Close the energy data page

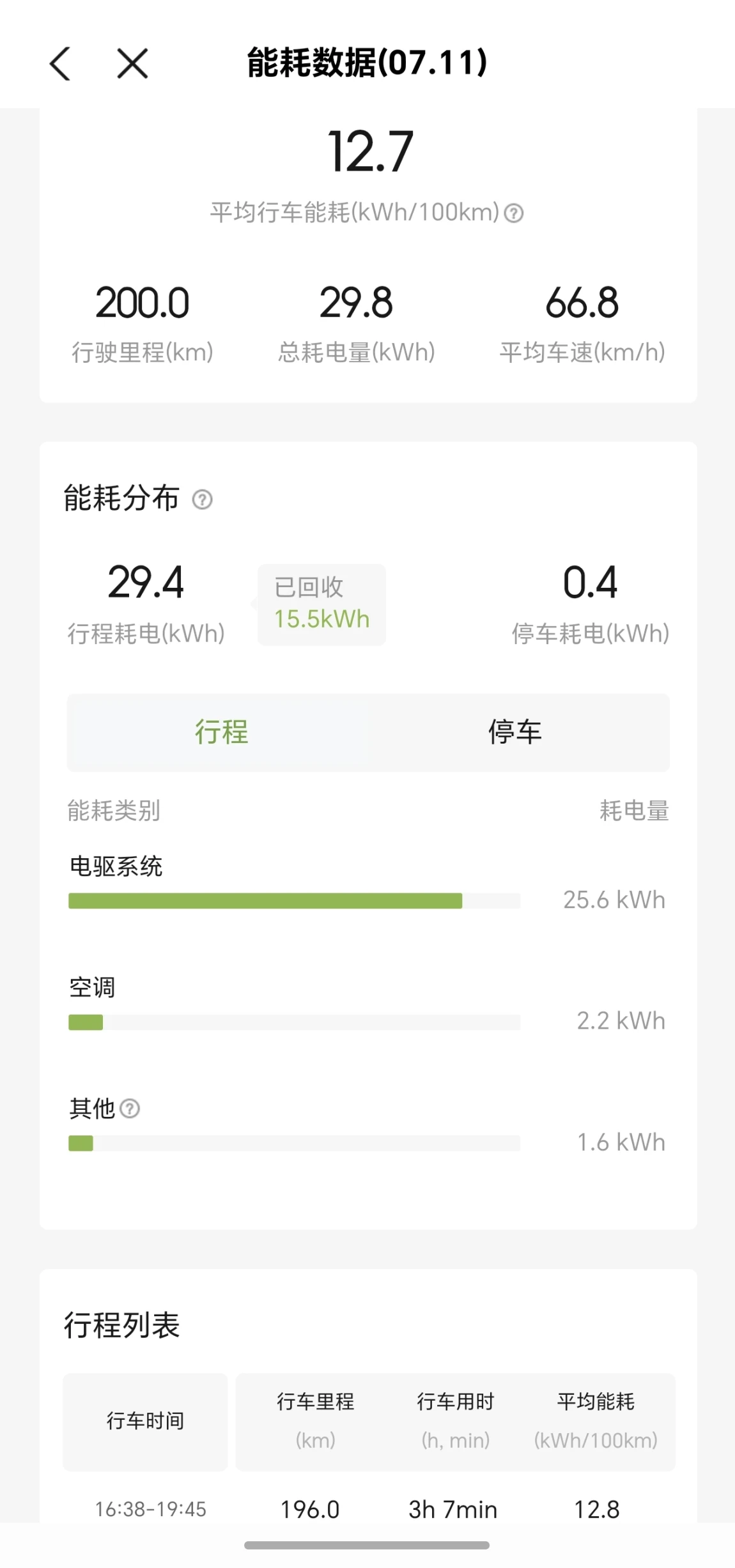132,63
